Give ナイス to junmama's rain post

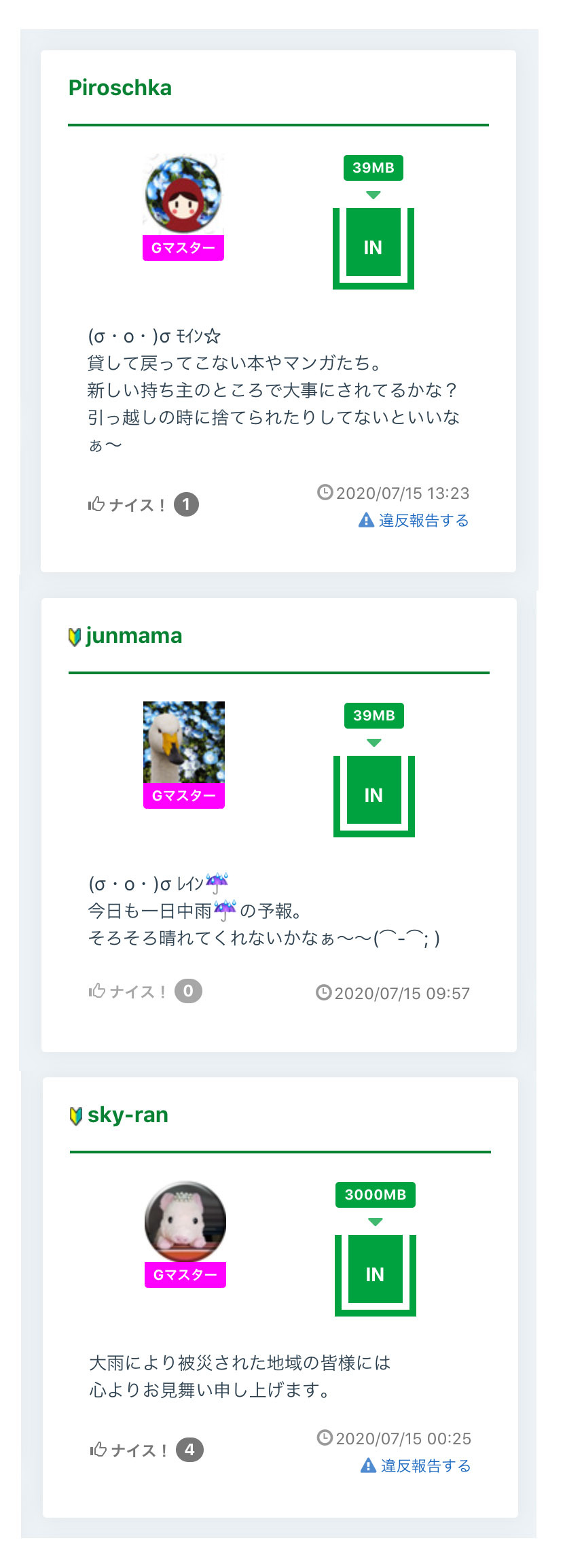tap(128, 992)
